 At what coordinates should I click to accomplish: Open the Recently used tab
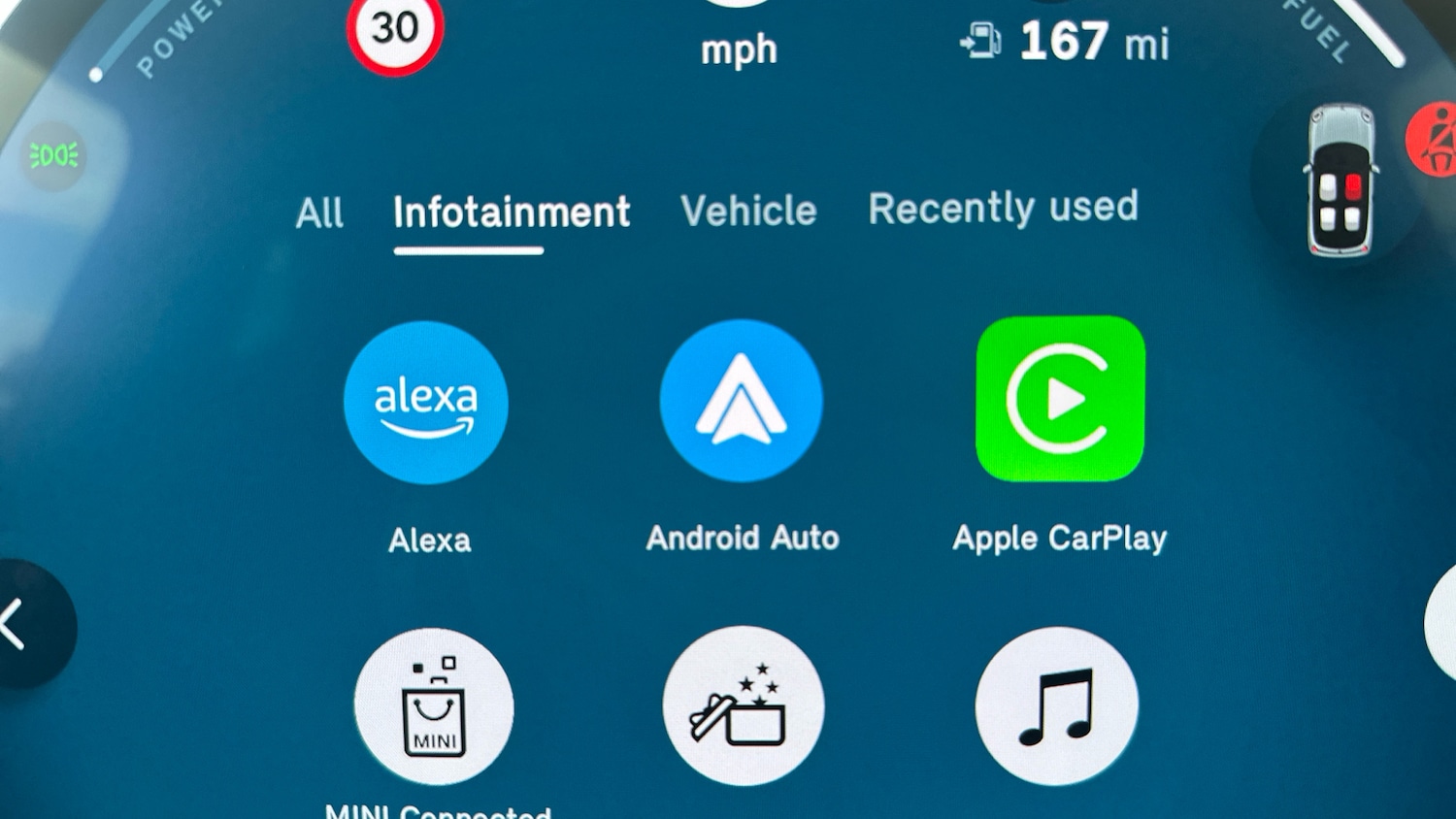point(1003,208)
